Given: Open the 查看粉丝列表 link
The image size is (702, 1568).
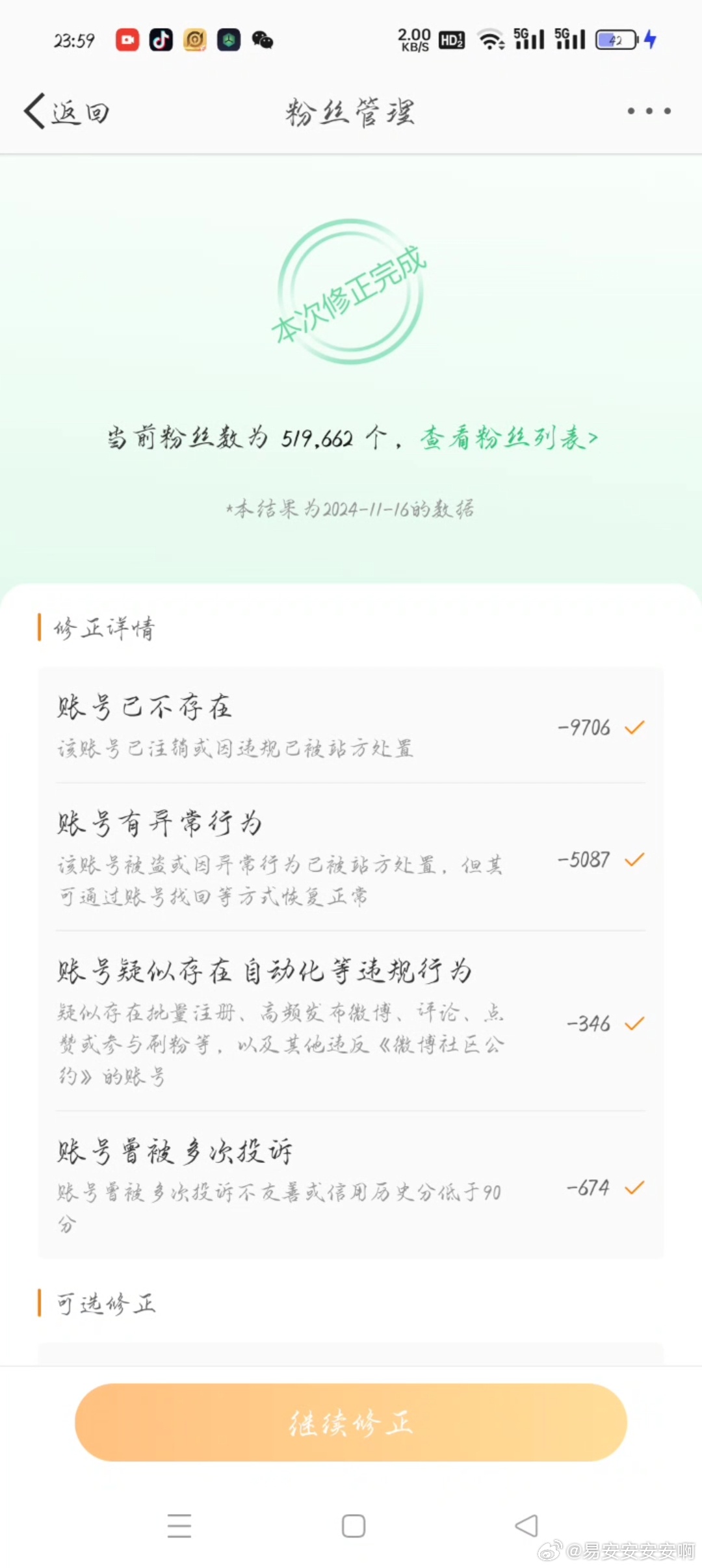Looking at the screenshot, I should click(509, 438).
